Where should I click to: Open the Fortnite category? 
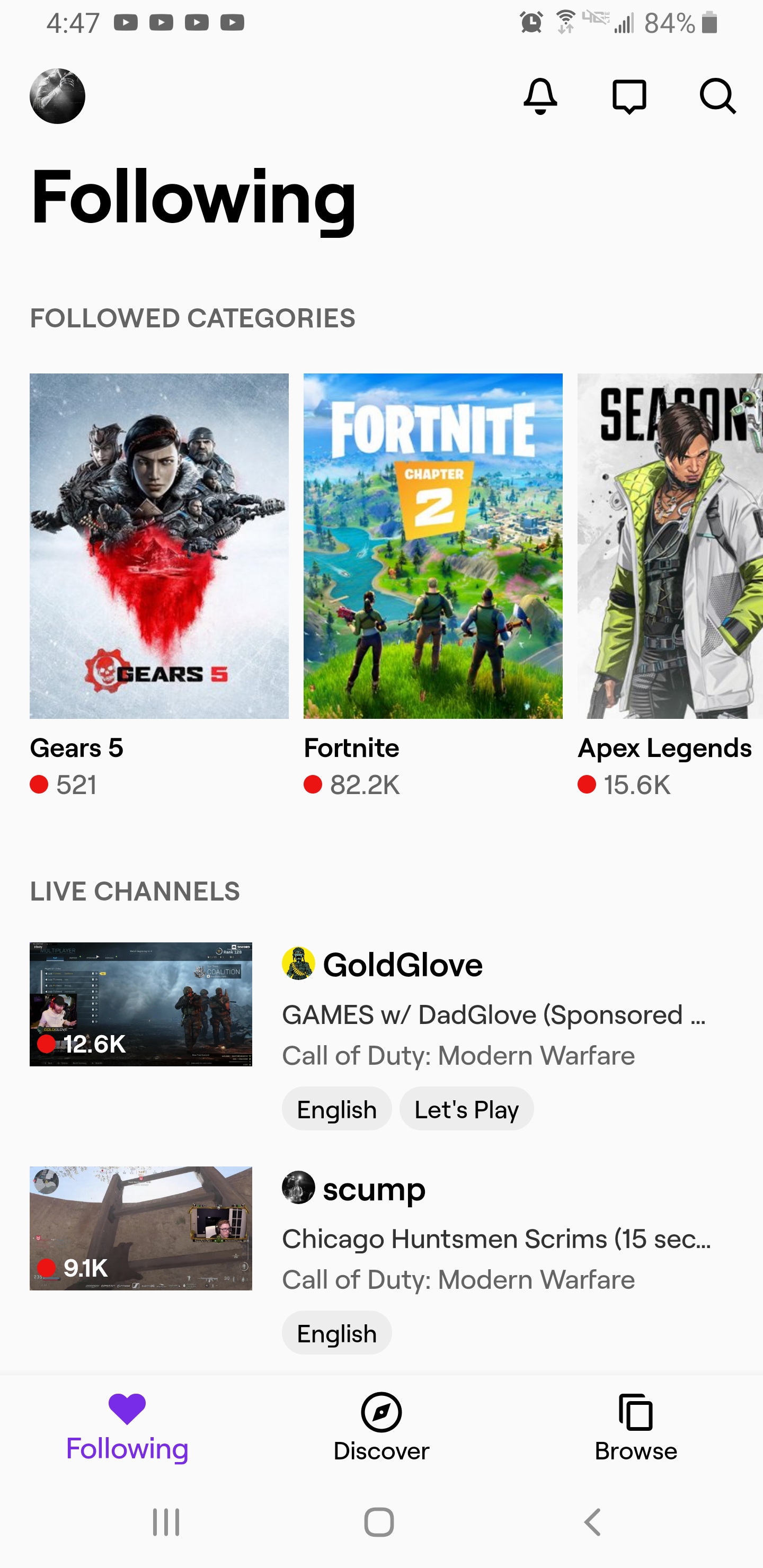[432, 546]
